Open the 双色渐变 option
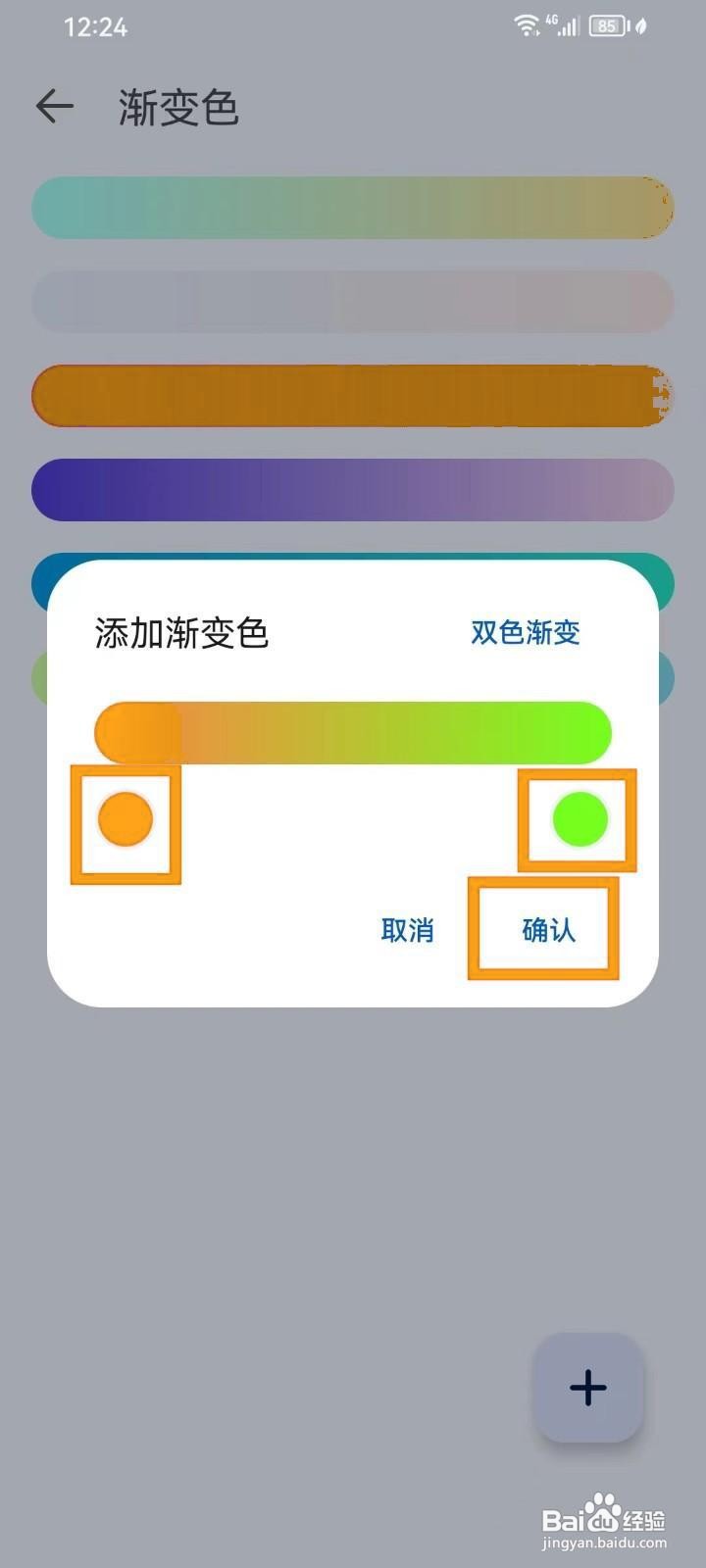The height and width of the screenshot is (1568, 706). click(523, 633)
